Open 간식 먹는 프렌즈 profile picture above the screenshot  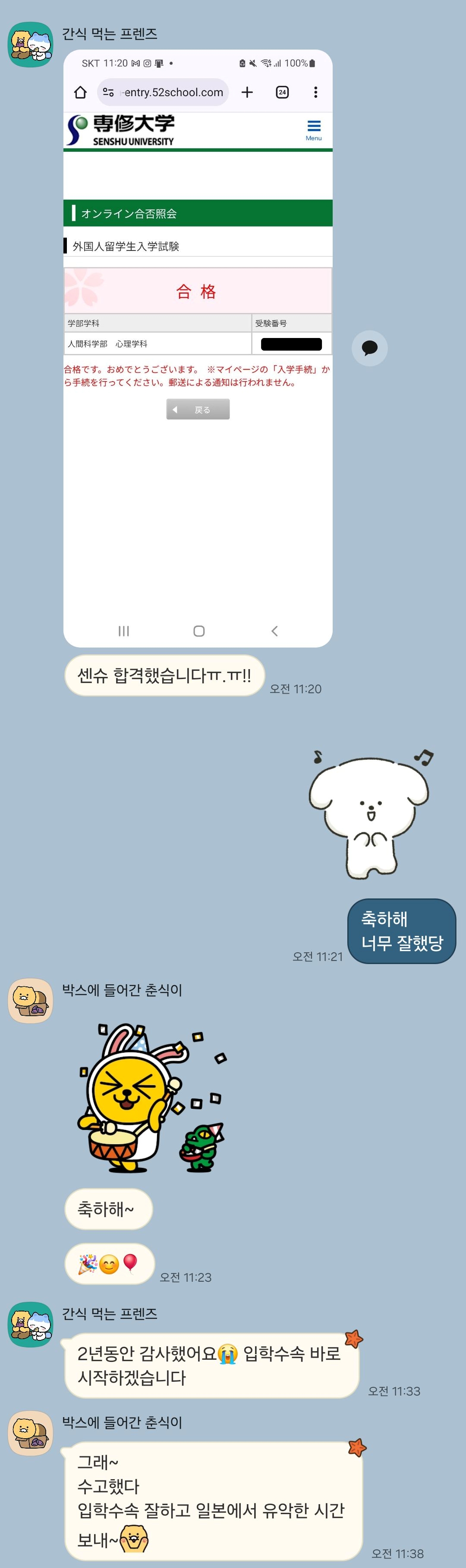pyautogui.click(x=31, y=44)
